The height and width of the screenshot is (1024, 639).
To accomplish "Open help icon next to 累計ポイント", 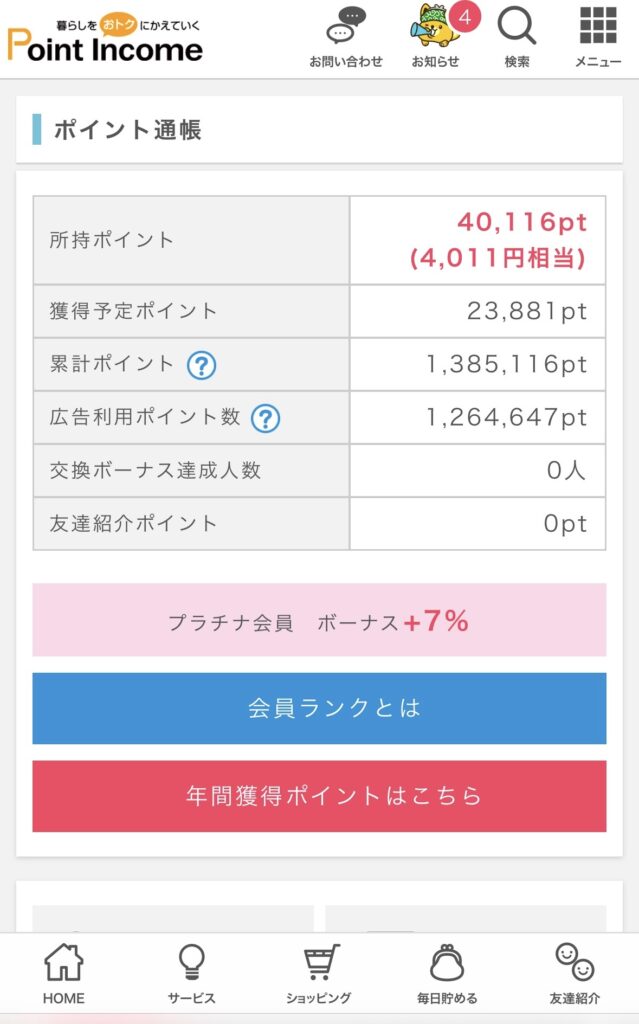I will (201, 365).
